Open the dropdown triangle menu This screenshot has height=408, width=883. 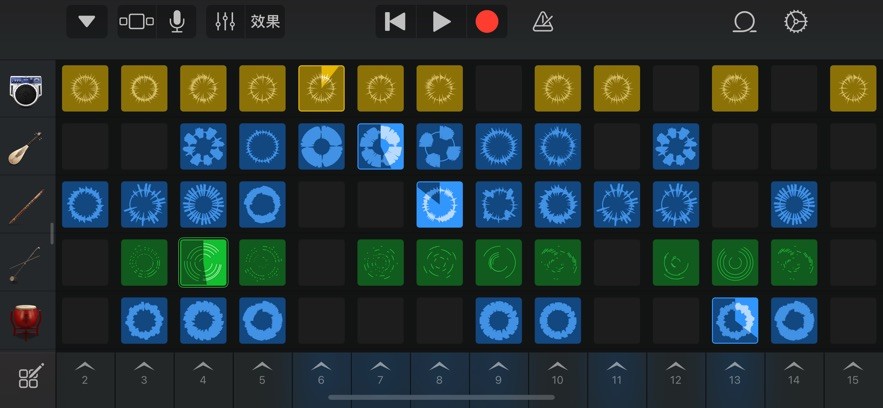(x=87, y=22)
